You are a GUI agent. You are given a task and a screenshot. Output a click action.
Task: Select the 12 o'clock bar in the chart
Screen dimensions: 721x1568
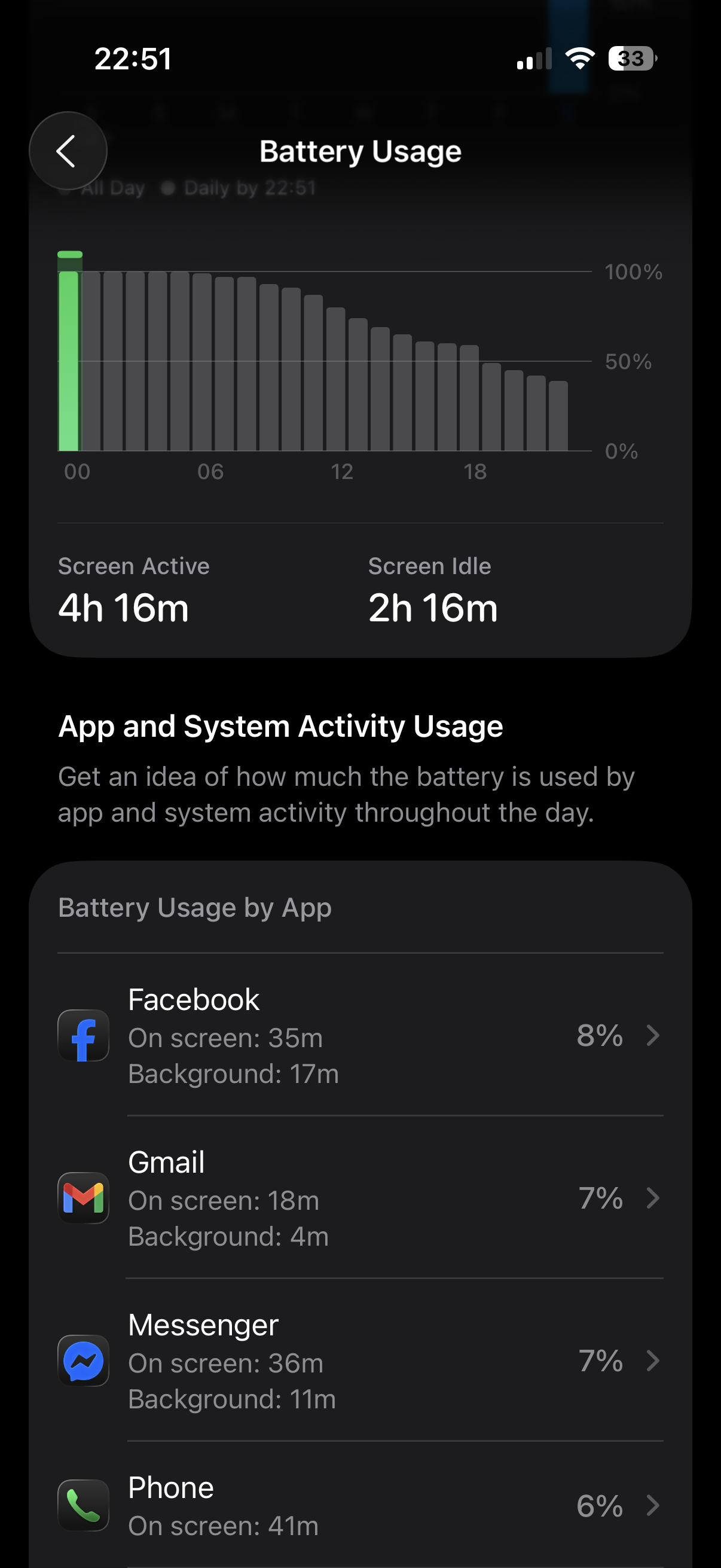pos(335,380)
